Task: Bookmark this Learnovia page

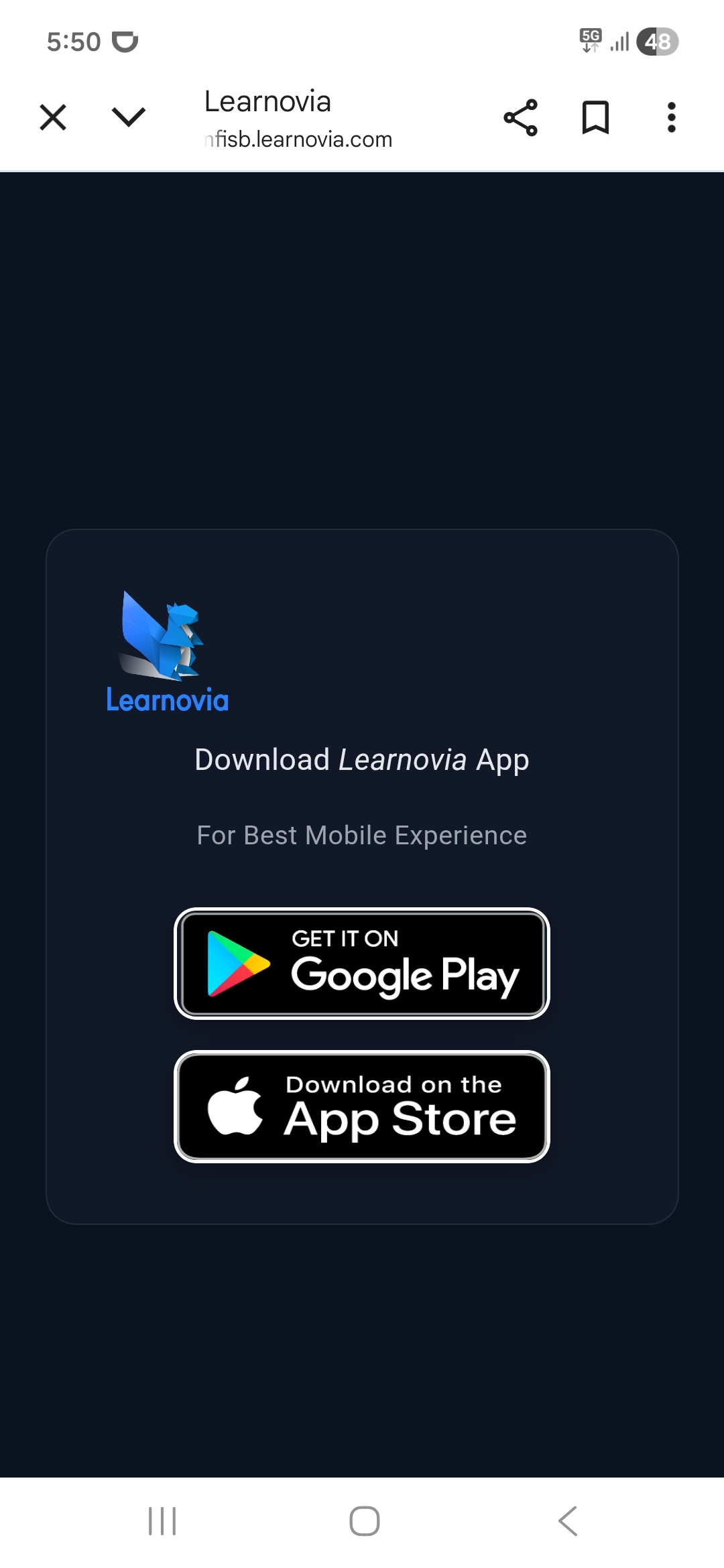Action: coord(595,118)
